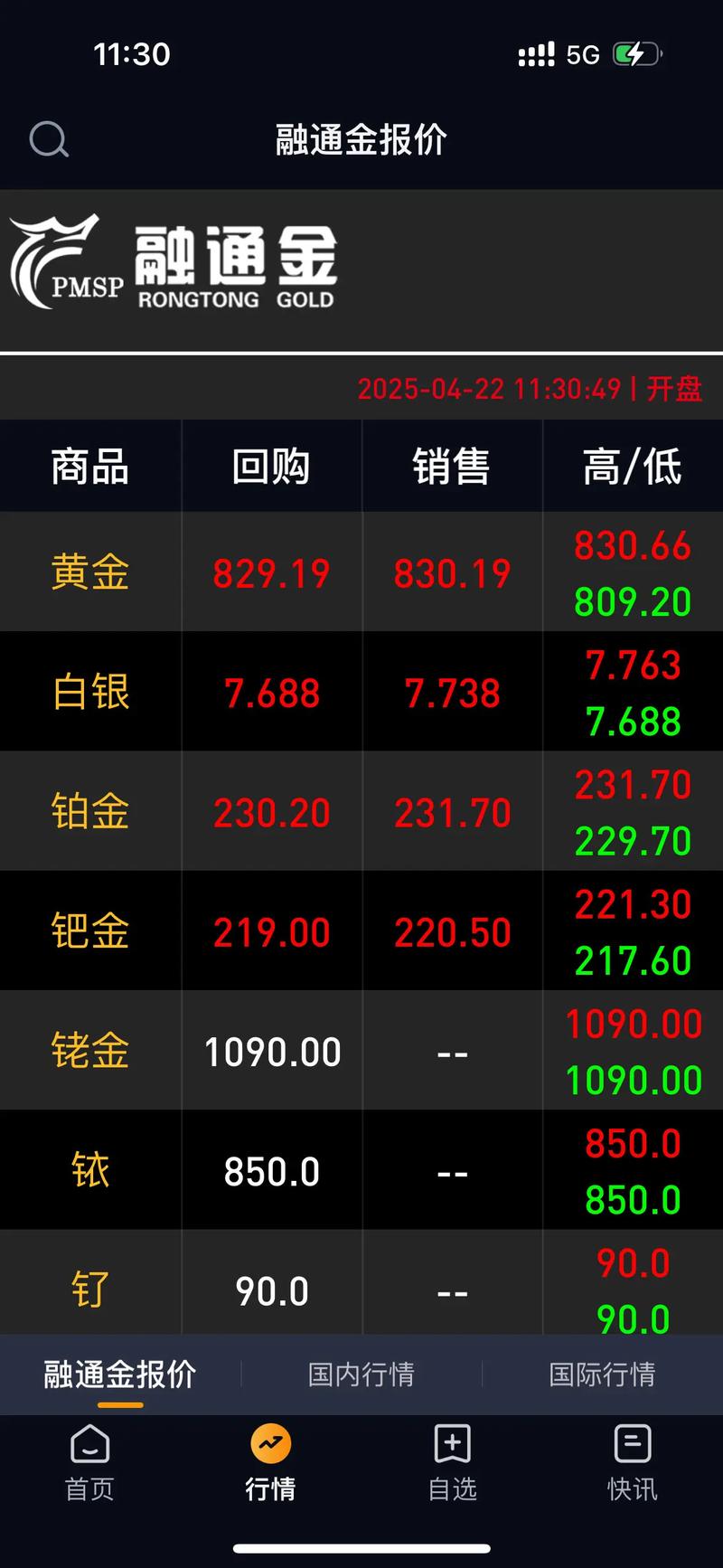This screenshot has width=723, height=1568.
Task: Tap the 回购 buyback column header
Action: [x=270, y=466]
